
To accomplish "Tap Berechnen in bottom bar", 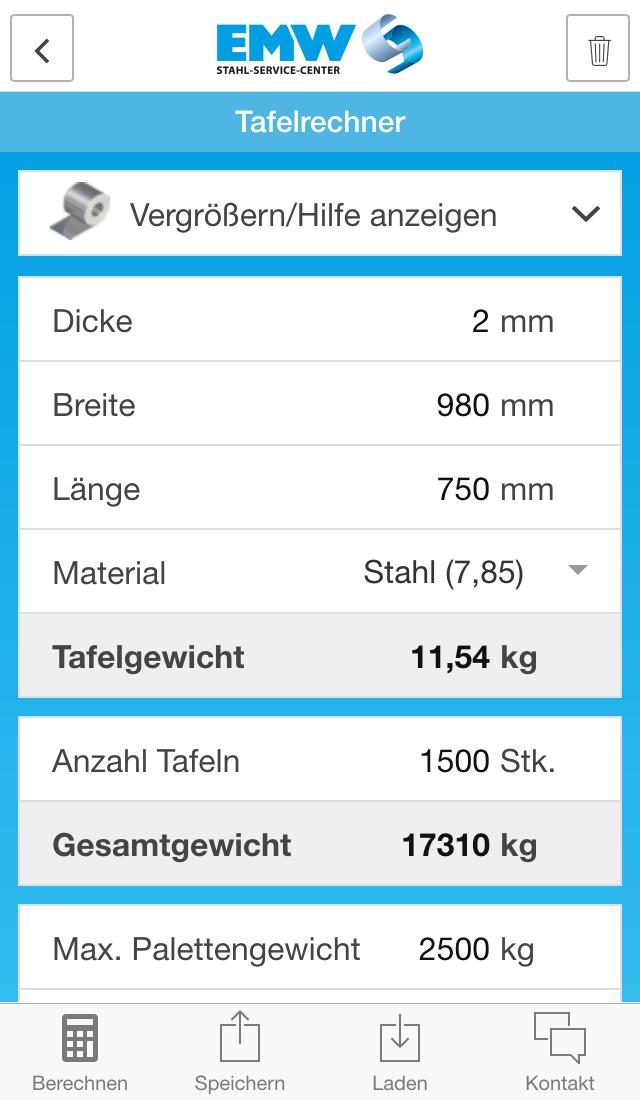I will 80,1052.
